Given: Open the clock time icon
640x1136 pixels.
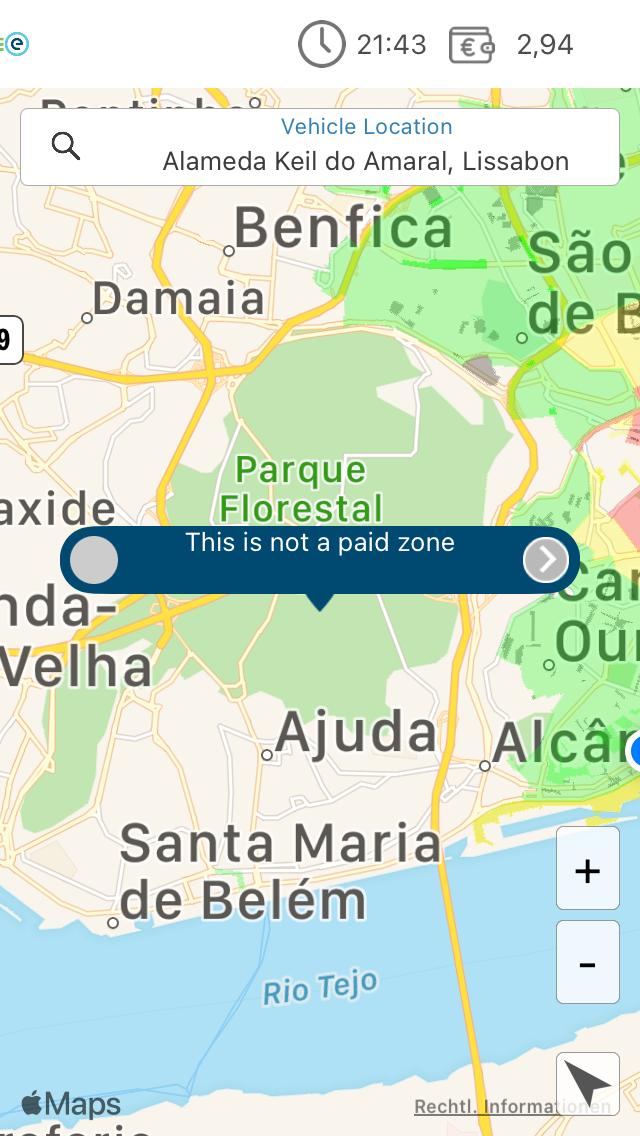Looking at the screenshot, I should [322, 45].
